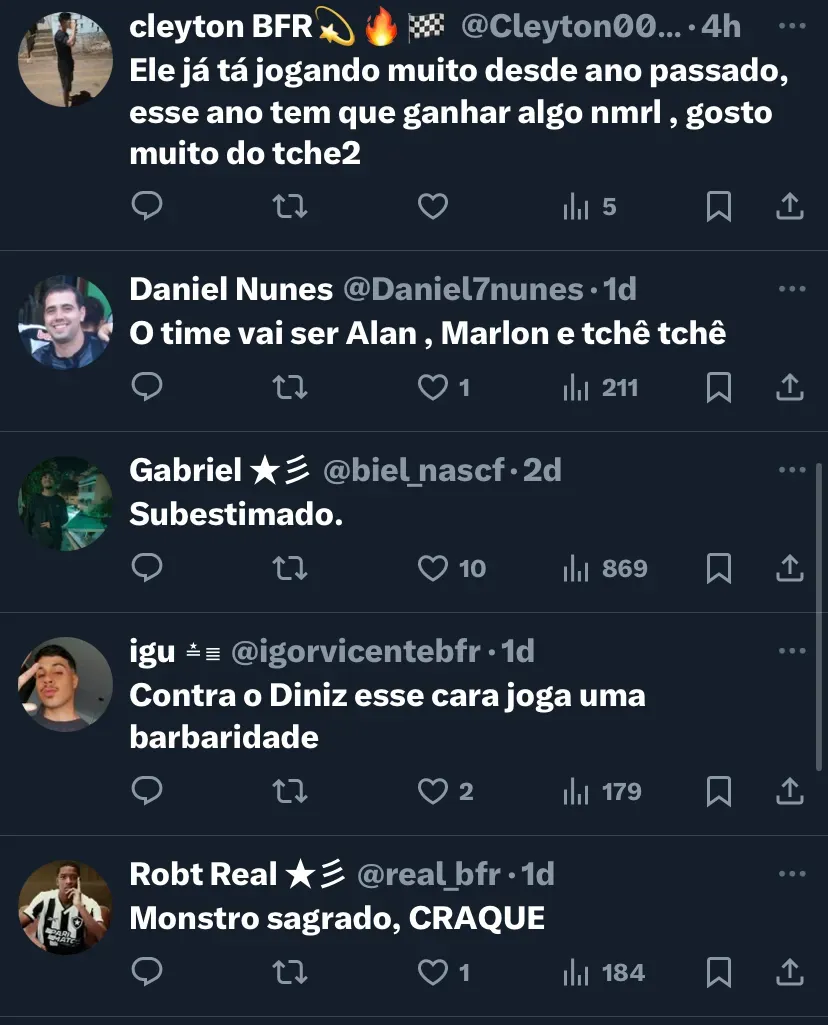Reply to Gabriel's "Subestimado." tweet
Image resolution: width=828 pixels, height=1025 pixels.
147,568
